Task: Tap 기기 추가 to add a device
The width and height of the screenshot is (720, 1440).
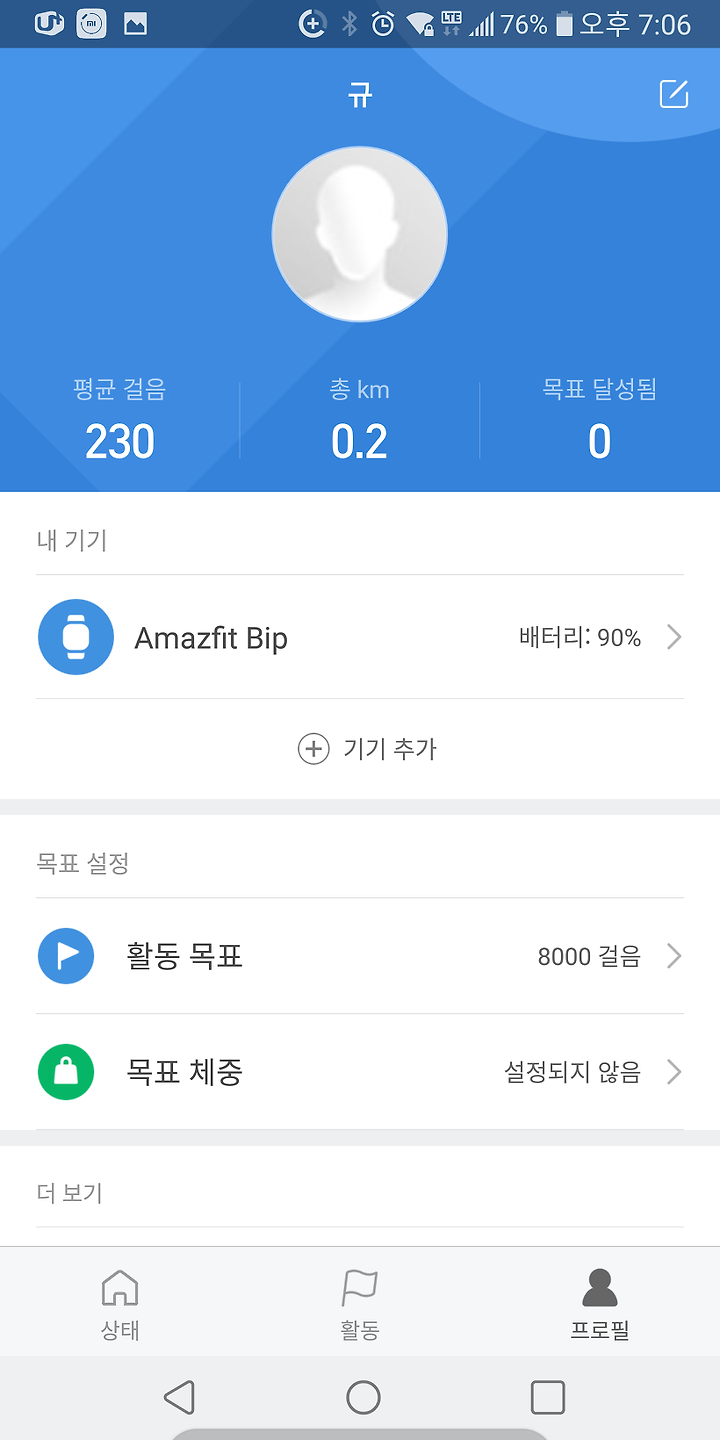Action: click(x=367, y=749)
